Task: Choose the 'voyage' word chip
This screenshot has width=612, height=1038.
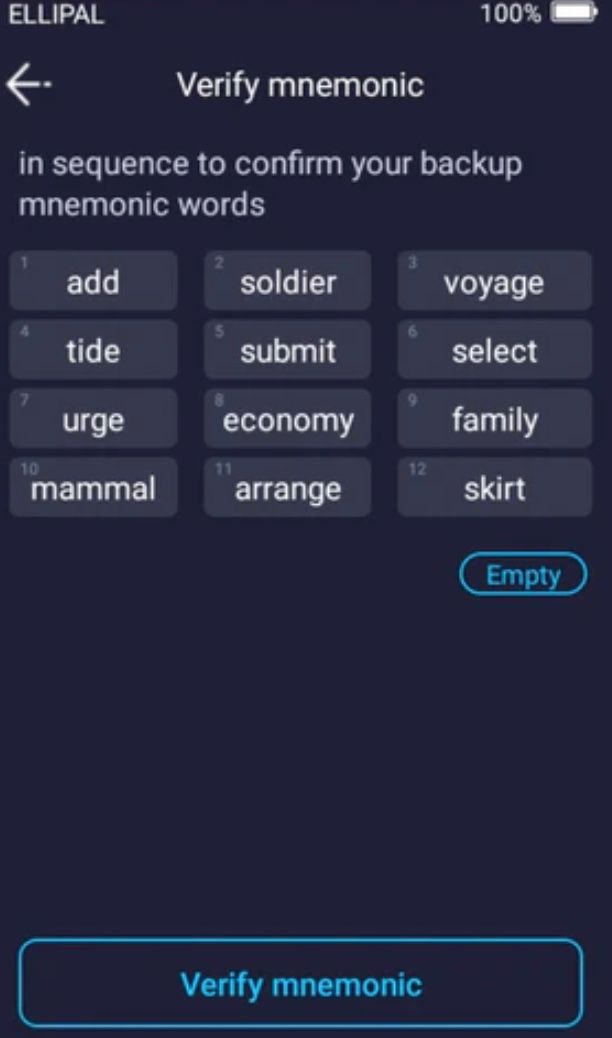Action: (x=494, y=282)
